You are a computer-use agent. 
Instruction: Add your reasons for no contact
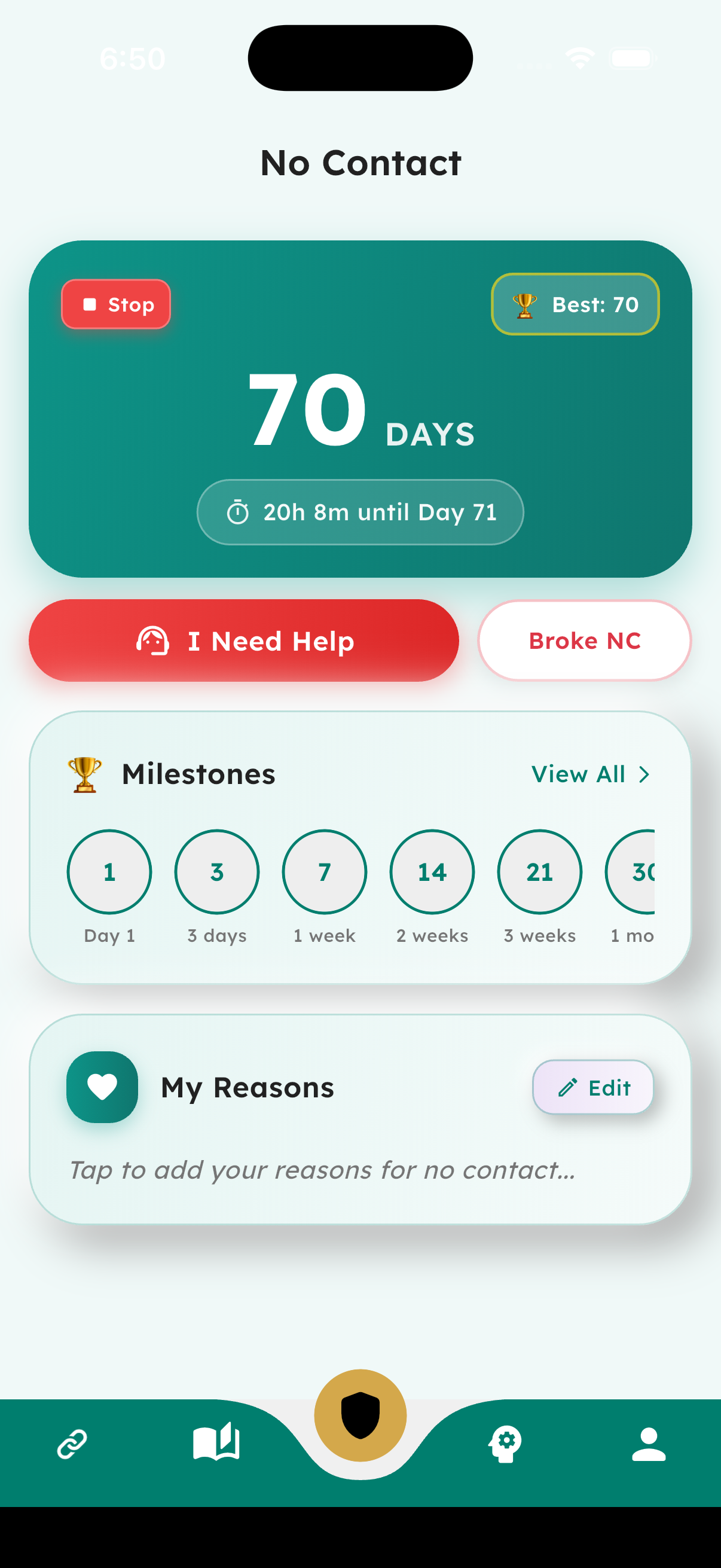(x=322, y=1170)
